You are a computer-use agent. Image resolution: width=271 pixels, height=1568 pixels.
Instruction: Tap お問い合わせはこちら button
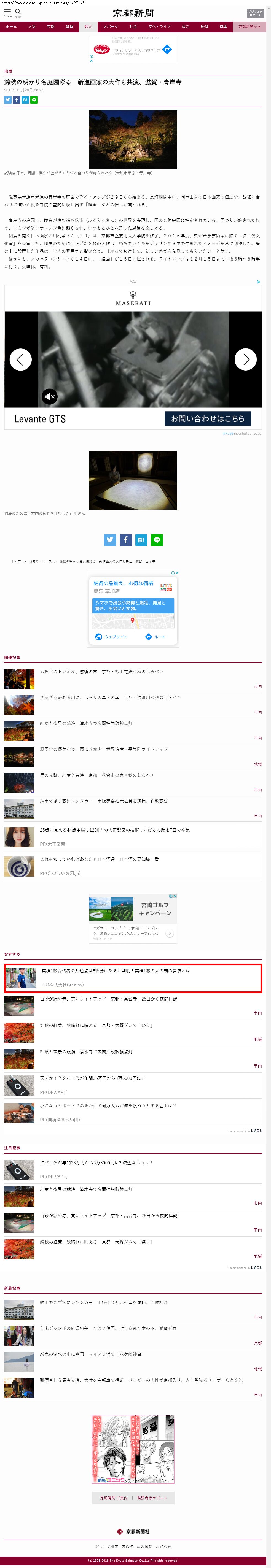coord(207,419)
